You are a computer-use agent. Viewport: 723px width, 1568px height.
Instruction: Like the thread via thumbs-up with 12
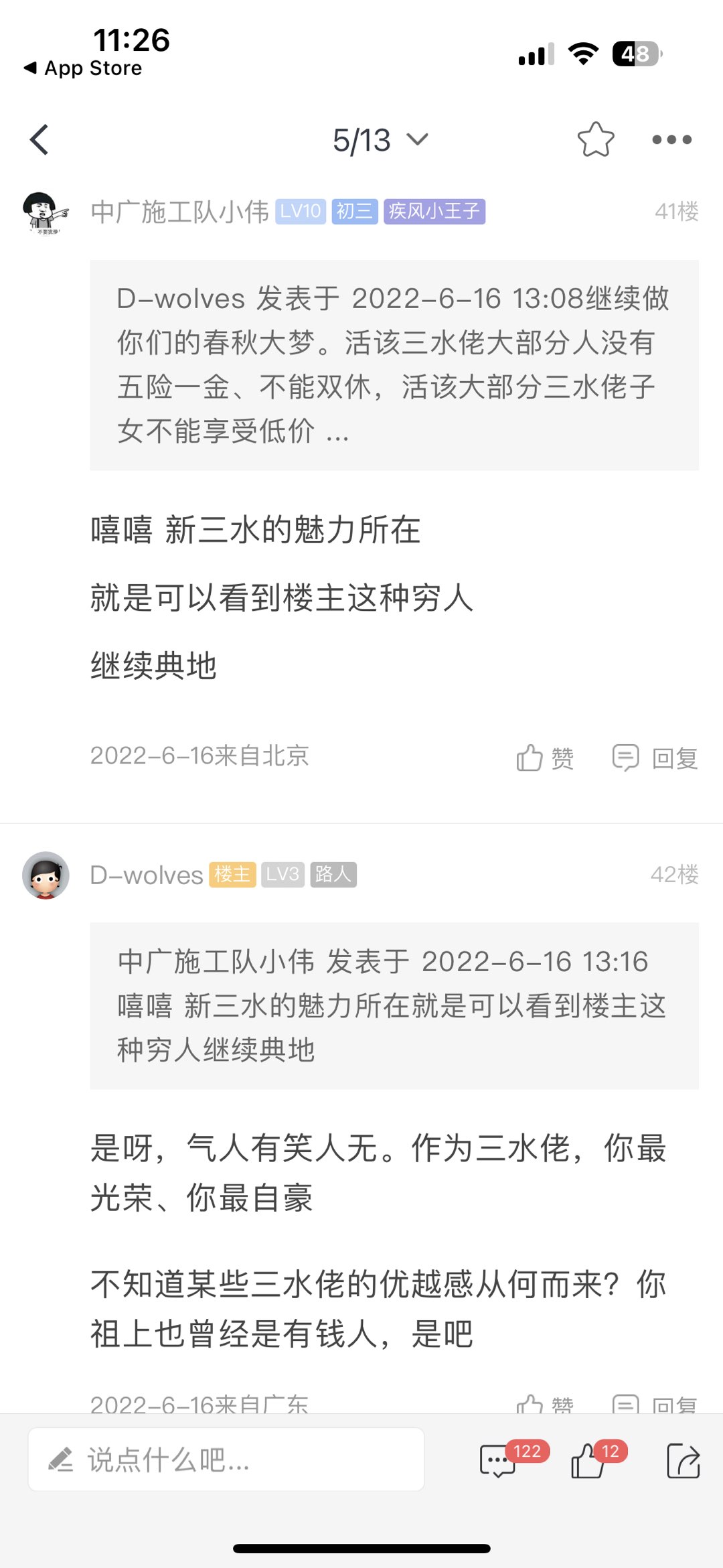pos(588,1461)
